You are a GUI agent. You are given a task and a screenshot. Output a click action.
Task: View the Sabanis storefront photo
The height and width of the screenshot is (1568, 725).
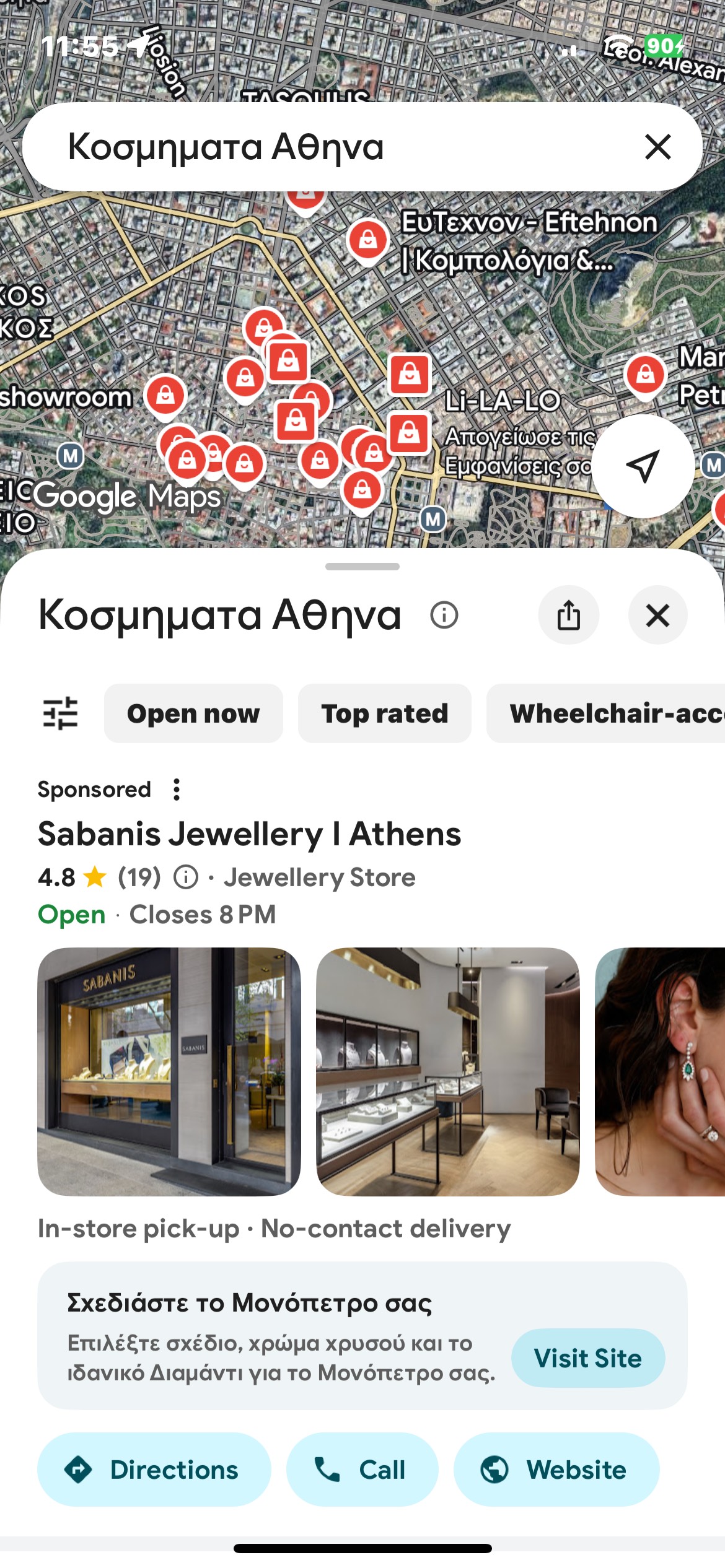click(x=169, y=1071)
